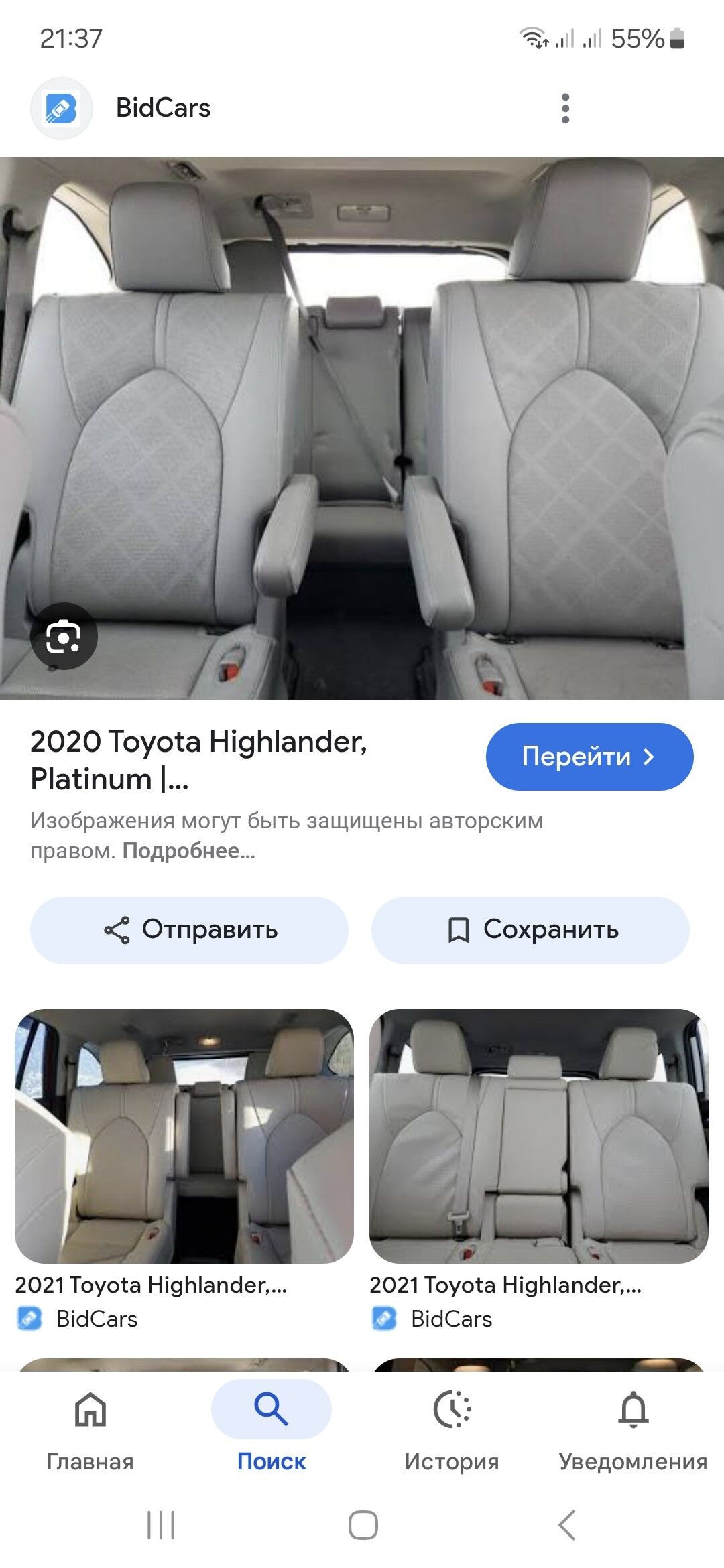Go back using the system back button
Viewport: 724px width, 1568px height.
[x=566, y=1526]
